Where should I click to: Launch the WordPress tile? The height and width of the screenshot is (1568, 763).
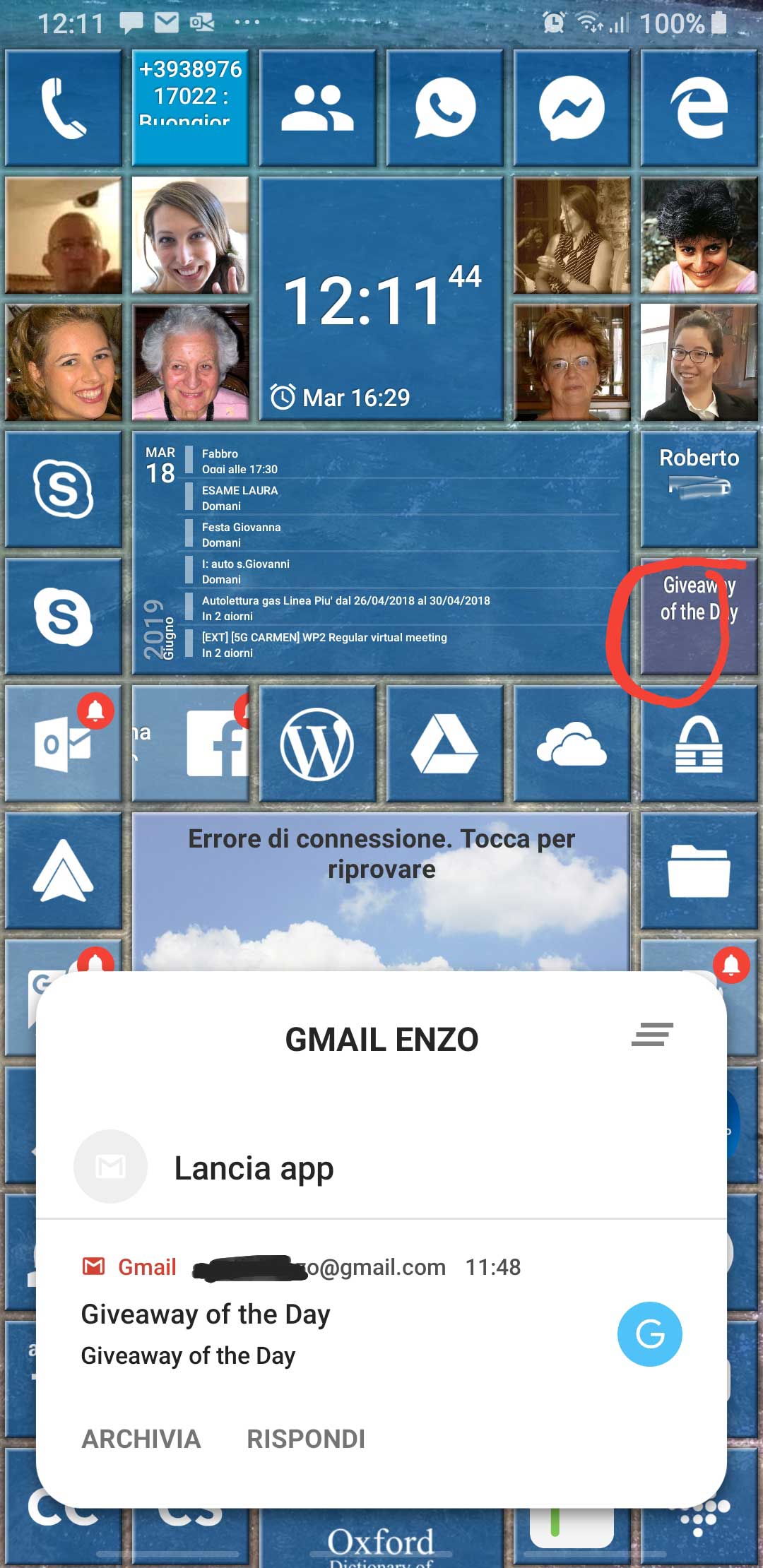pos(317,744)
